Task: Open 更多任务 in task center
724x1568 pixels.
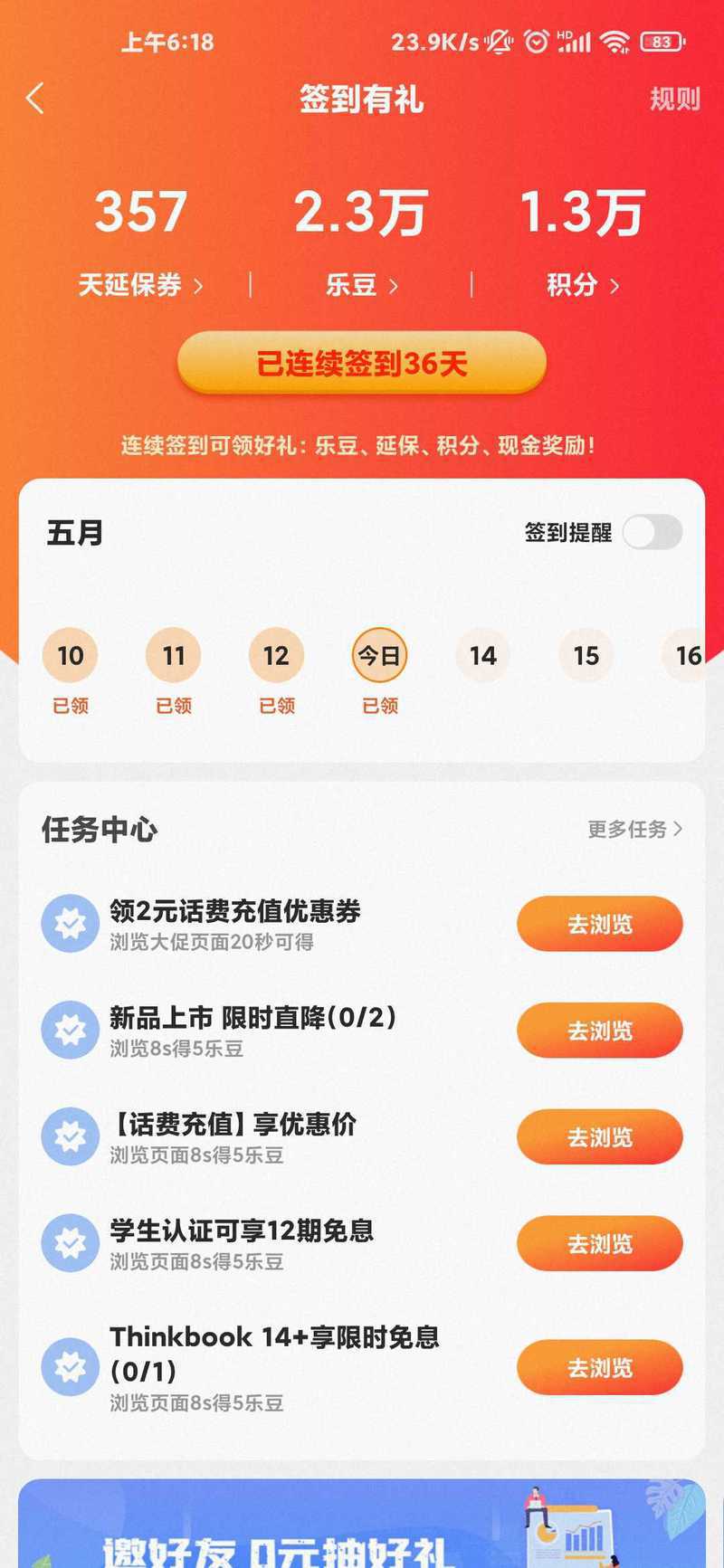Action: pos(634,829)
